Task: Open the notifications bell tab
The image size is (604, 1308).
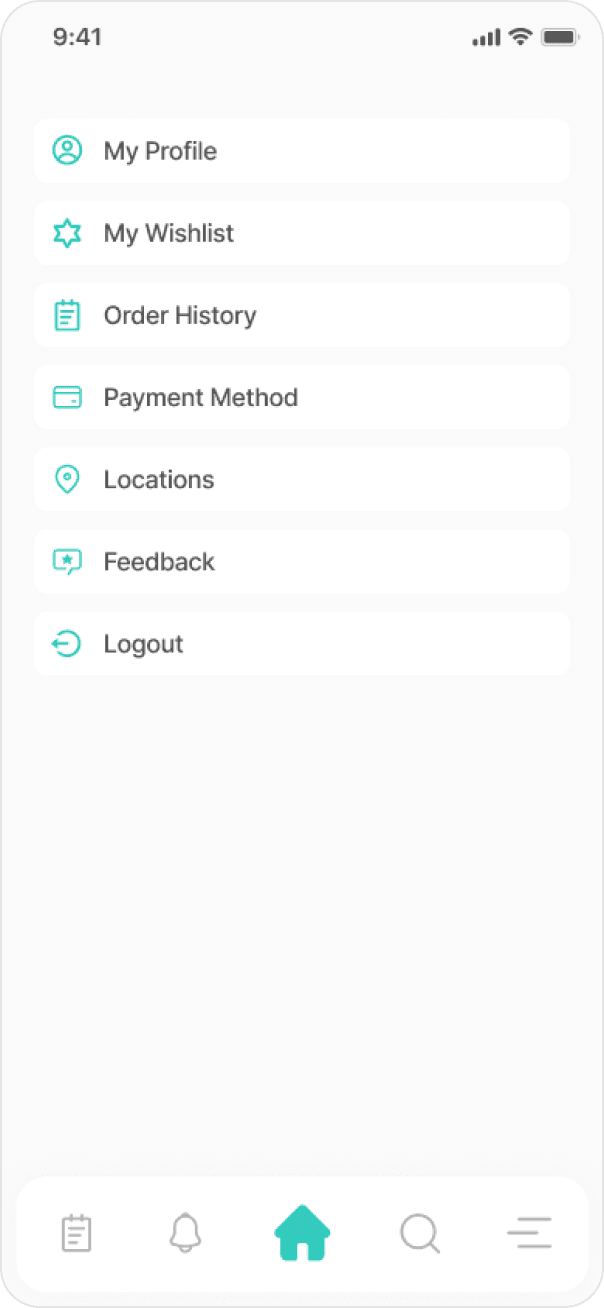Action: [x=185, y=1232]
